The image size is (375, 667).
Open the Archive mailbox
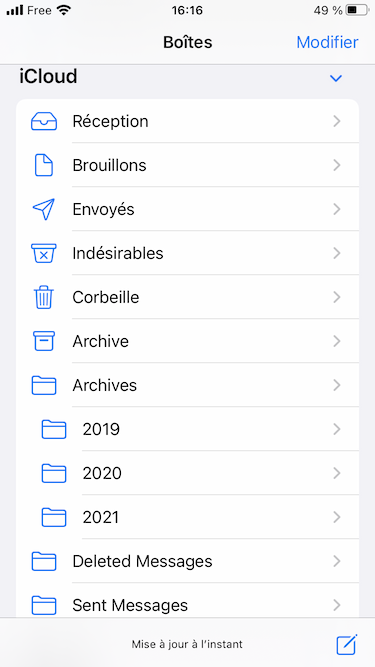point(188,341)
